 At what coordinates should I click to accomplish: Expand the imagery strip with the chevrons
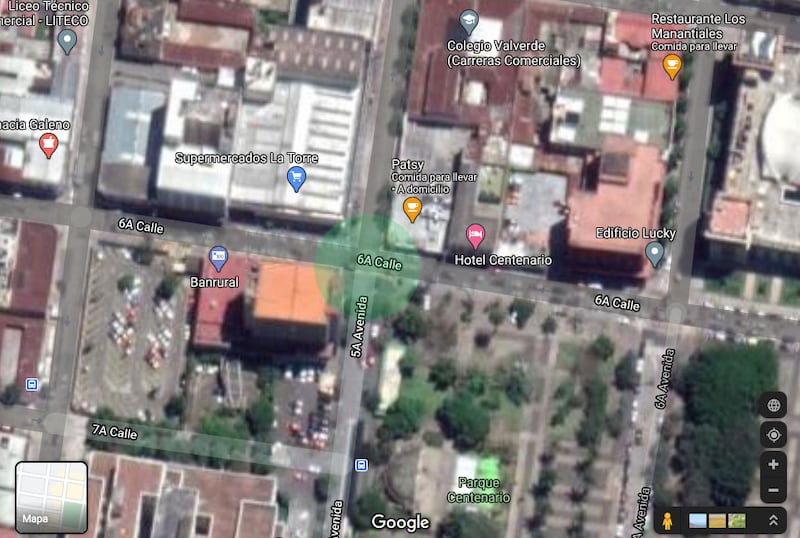click(773, 521)
